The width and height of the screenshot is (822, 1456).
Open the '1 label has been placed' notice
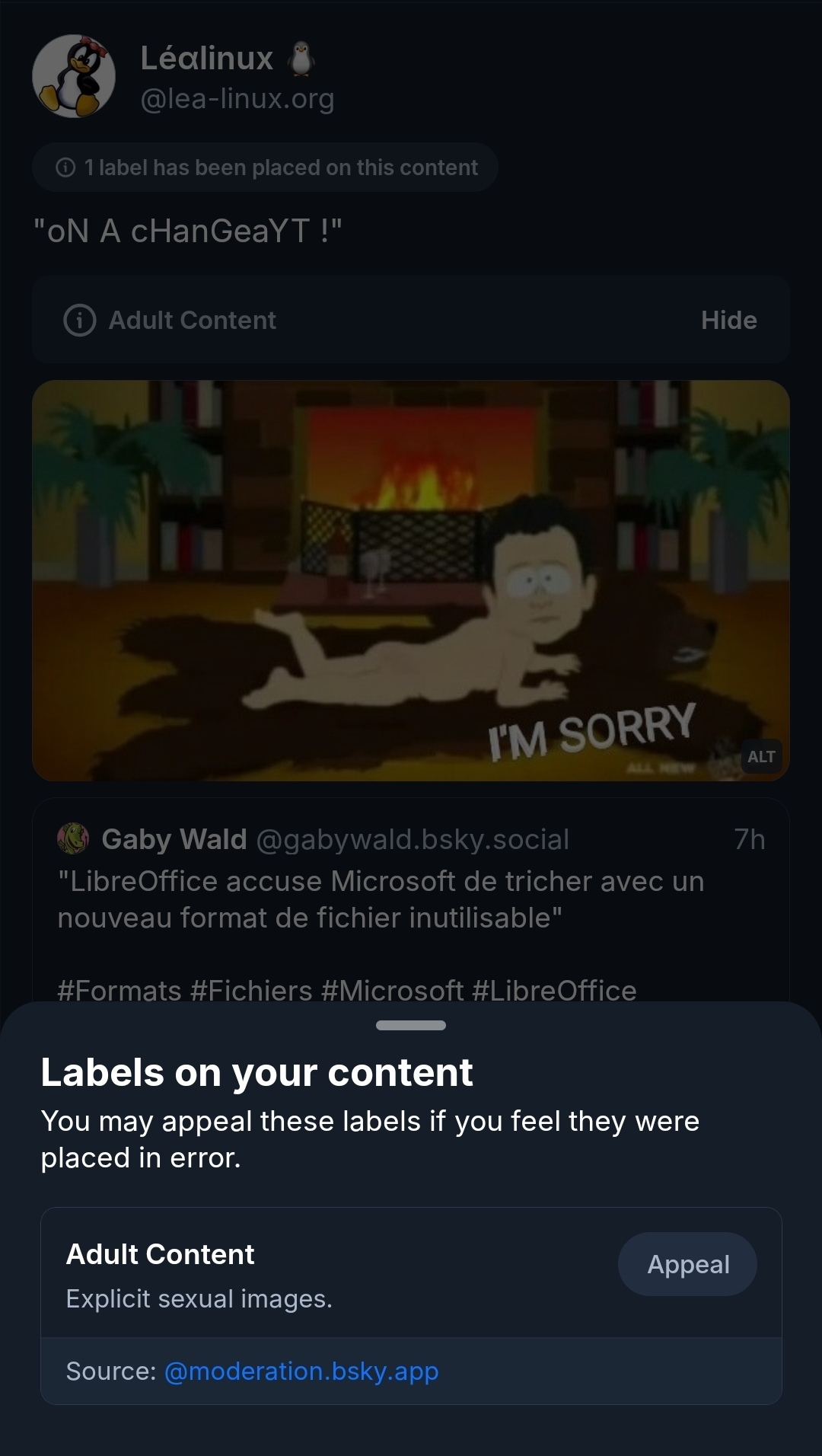(265, 168)
